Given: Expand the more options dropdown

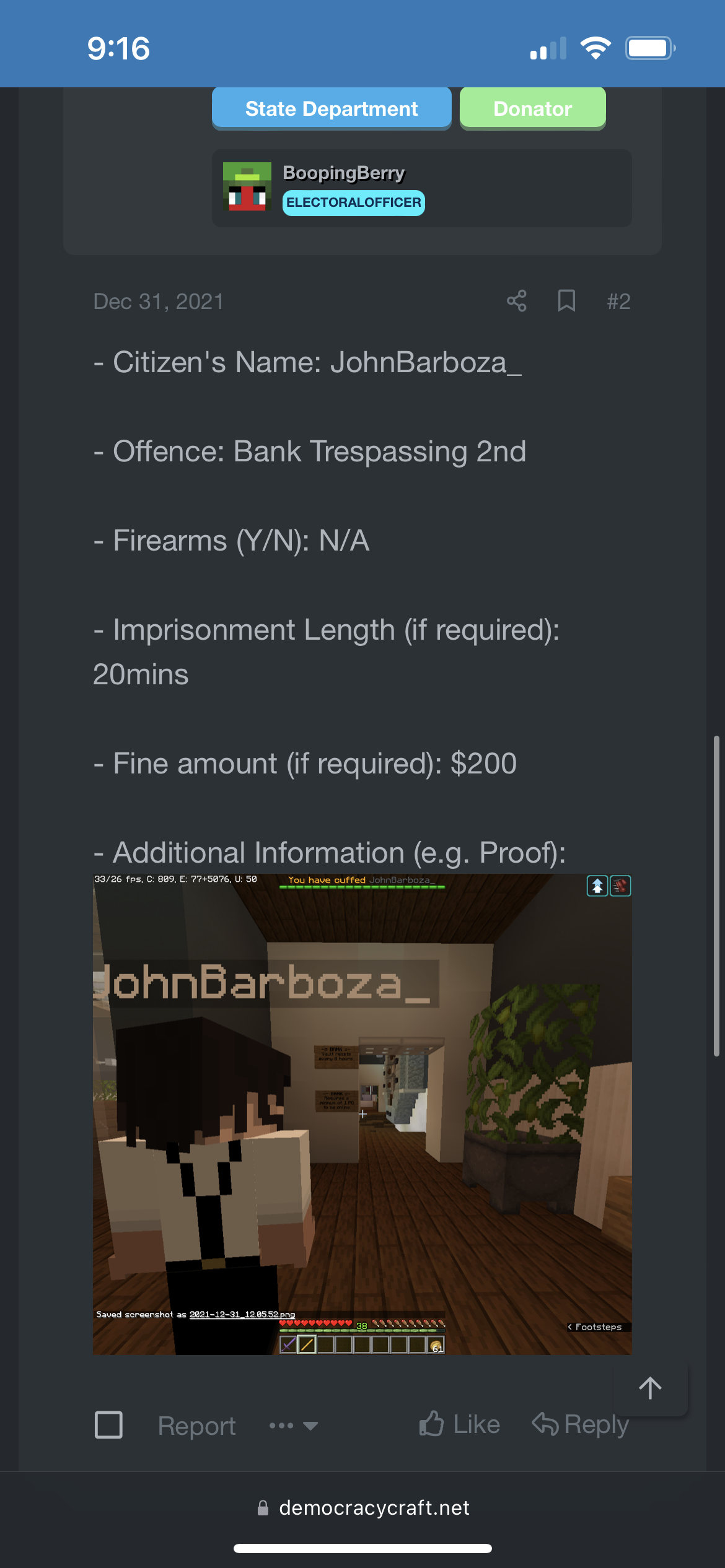Looking at the screenshot, I should pos(293,1426).
